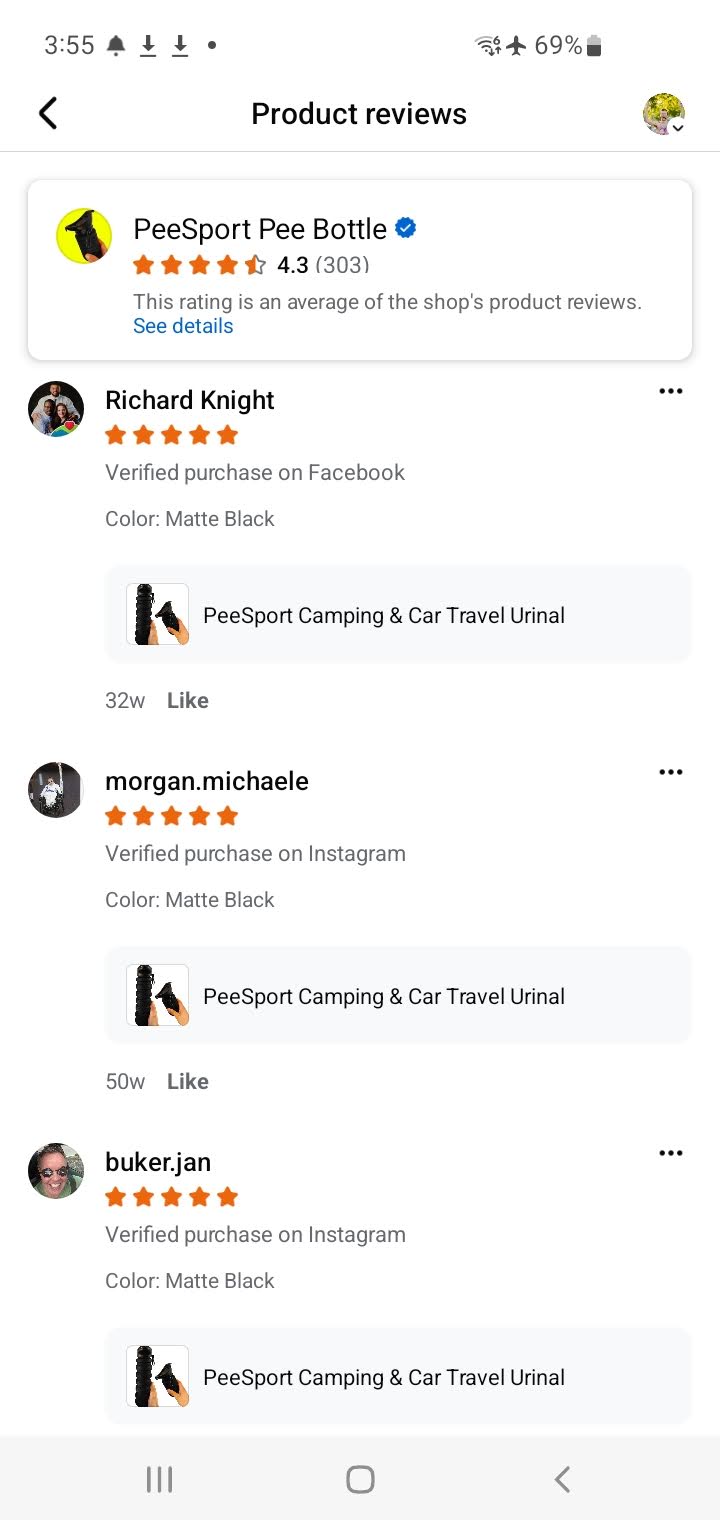Open options menu on Richard Knight's review
720x1520 pixels.
(671, 391)
